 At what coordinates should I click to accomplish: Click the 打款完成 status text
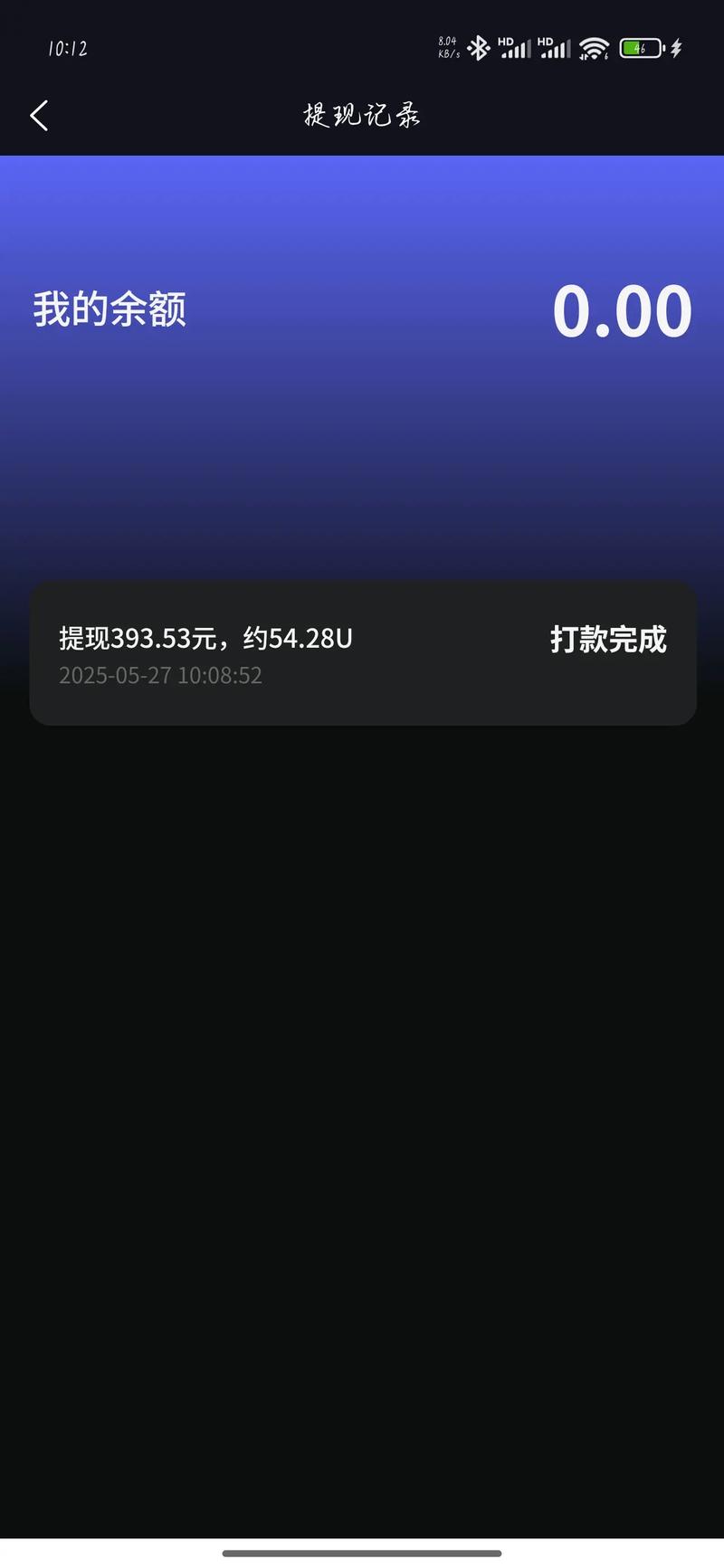click(x=608, y=640)
